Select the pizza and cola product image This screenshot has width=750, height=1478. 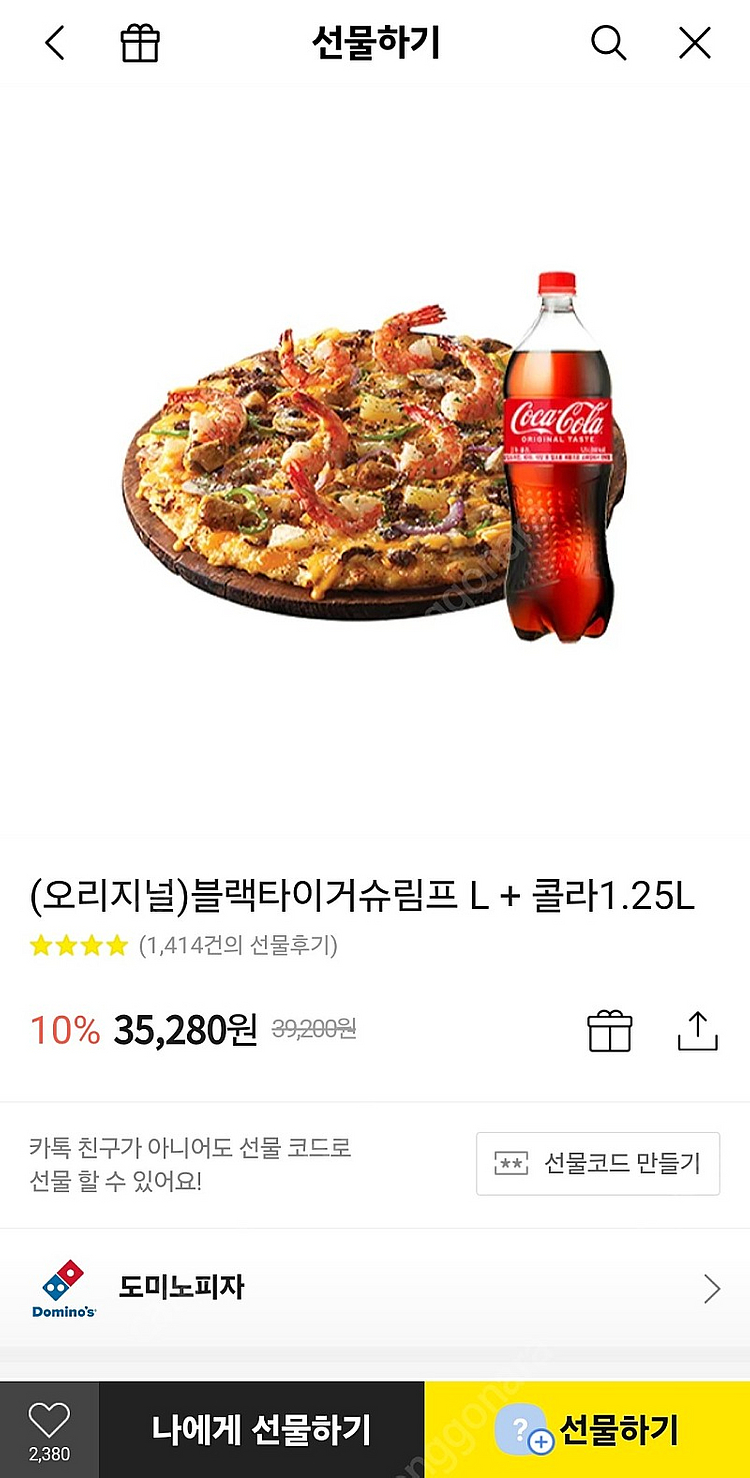click(x=375, y=460)
